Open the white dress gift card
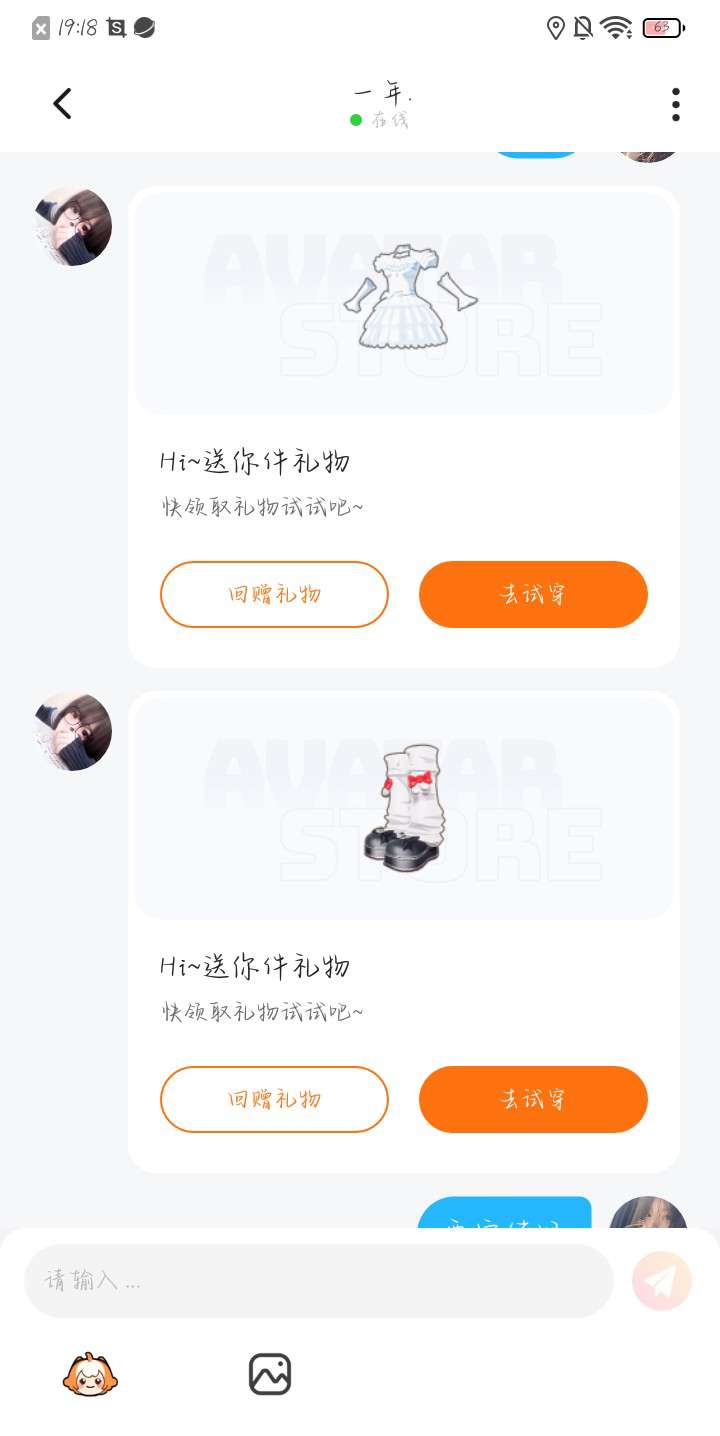The height and width of the screenshot is (1436, 720). (404, 304)
